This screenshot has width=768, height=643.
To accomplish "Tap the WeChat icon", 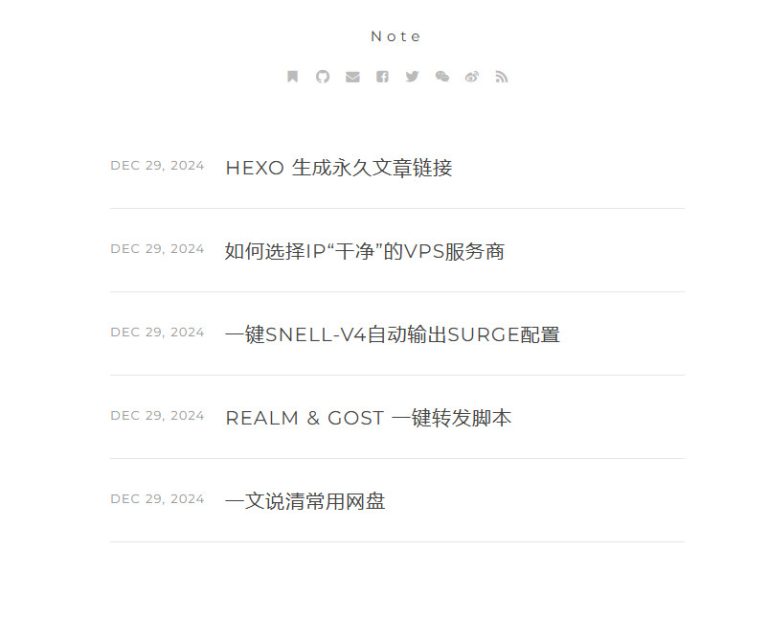I will click(442, 77).
